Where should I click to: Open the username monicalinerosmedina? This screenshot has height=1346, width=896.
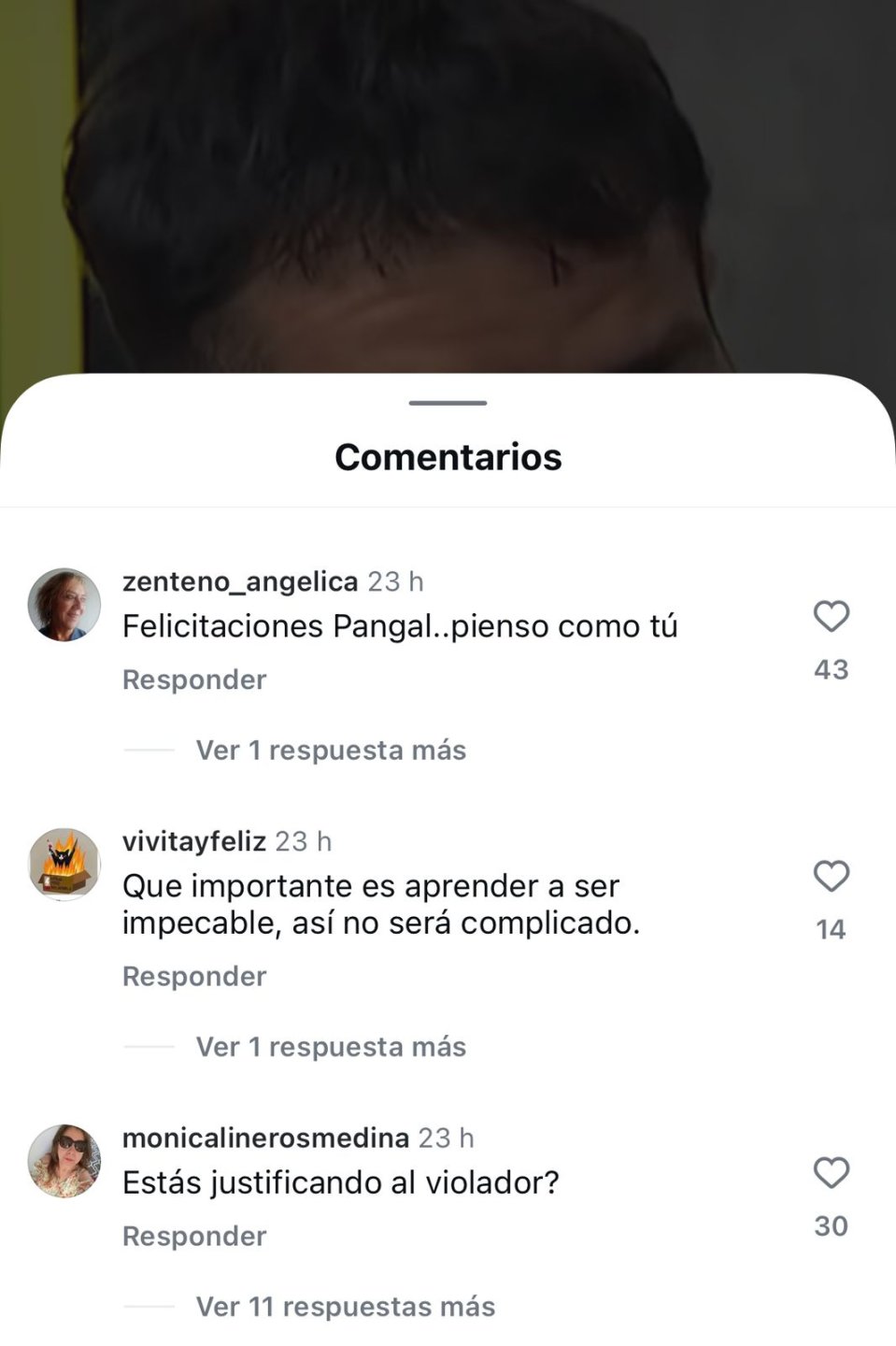(265, 1138)
